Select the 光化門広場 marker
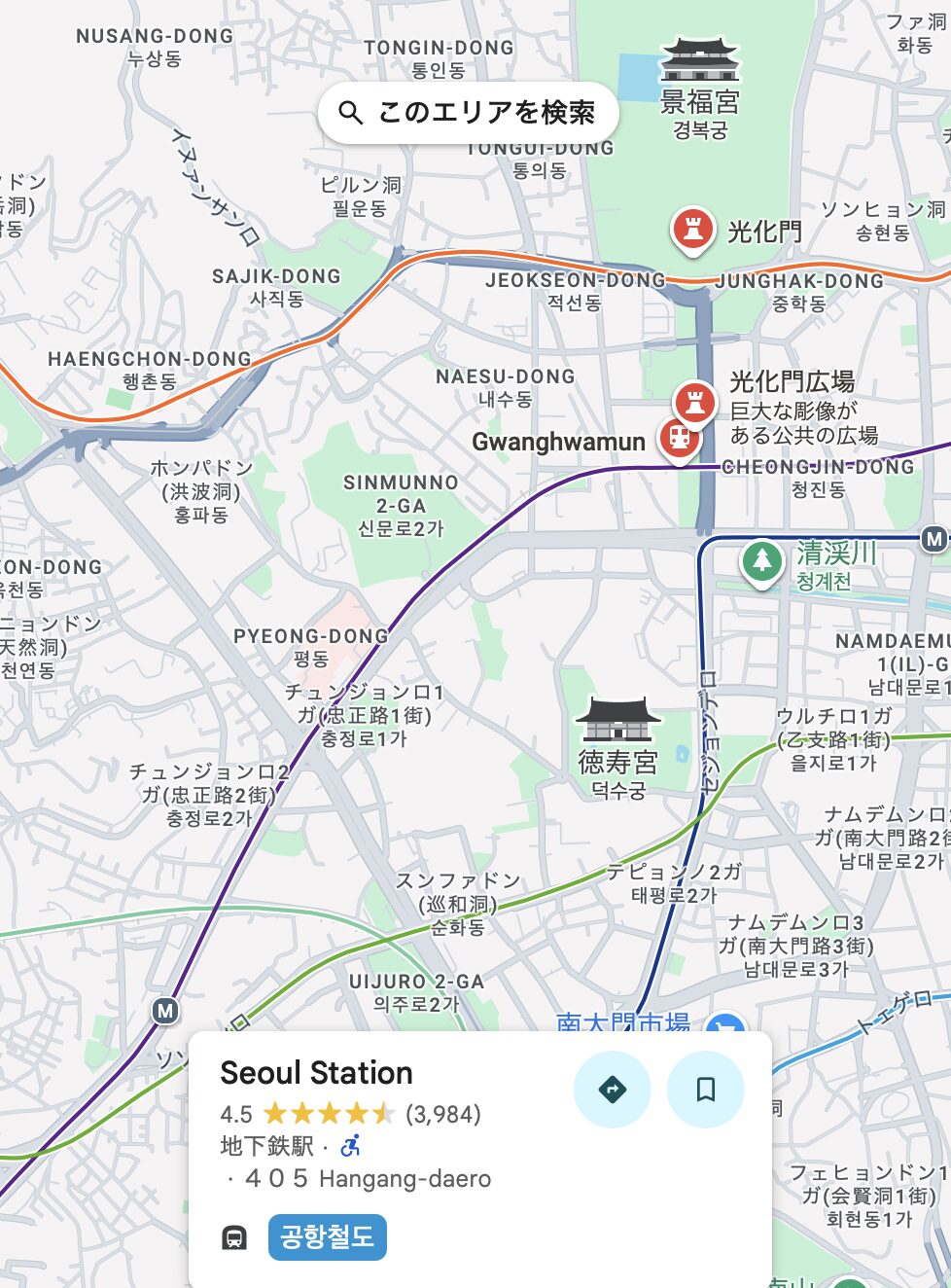Screen dimensions: 951x1288 pyautogui.click(x=694, y=400)
